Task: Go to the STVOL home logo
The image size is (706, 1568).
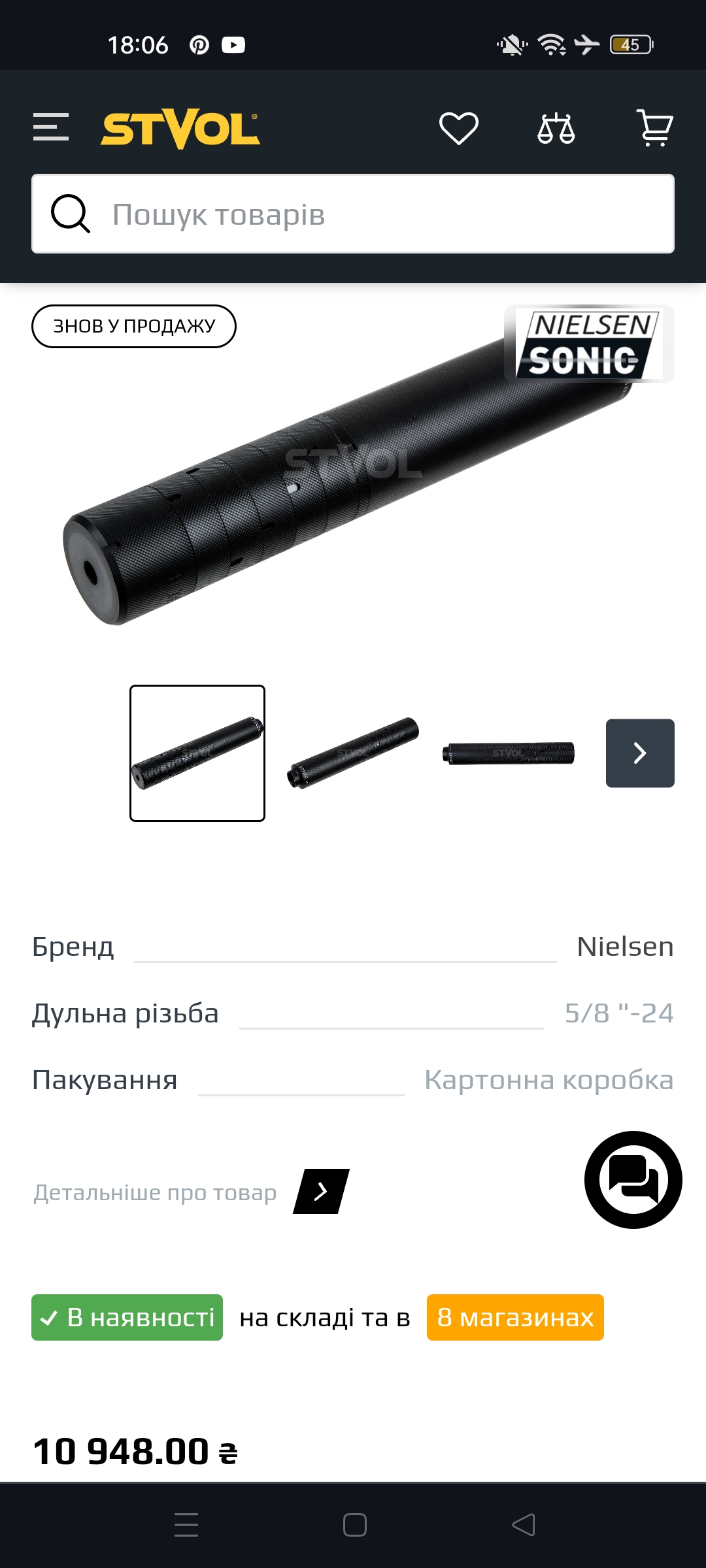Action: pos(180,129)
